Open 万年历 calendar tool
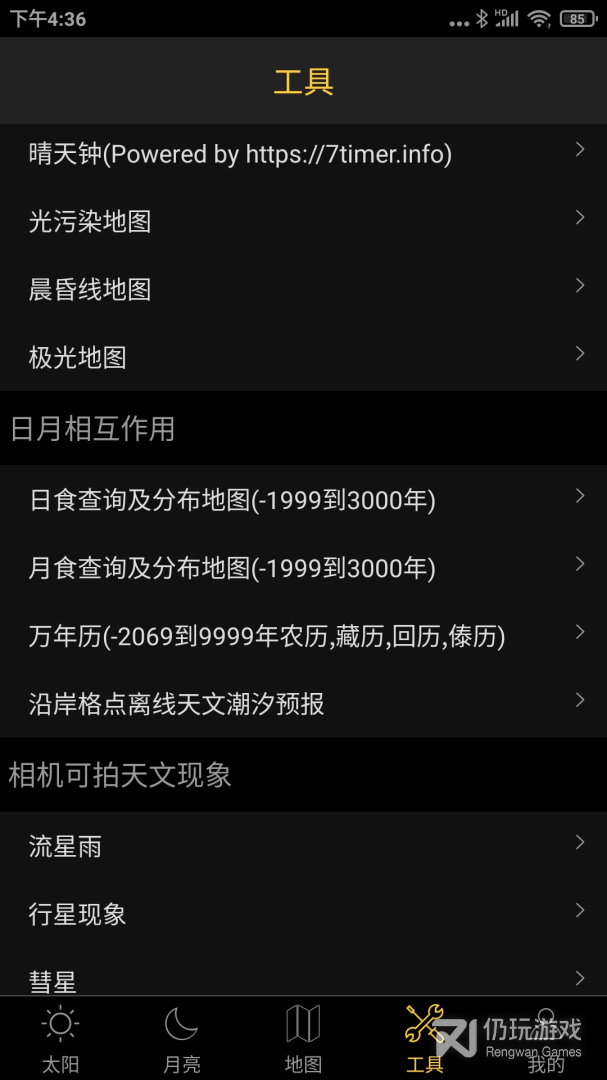607x1080 pixels. pyautogui.click(x=303, y=636)
